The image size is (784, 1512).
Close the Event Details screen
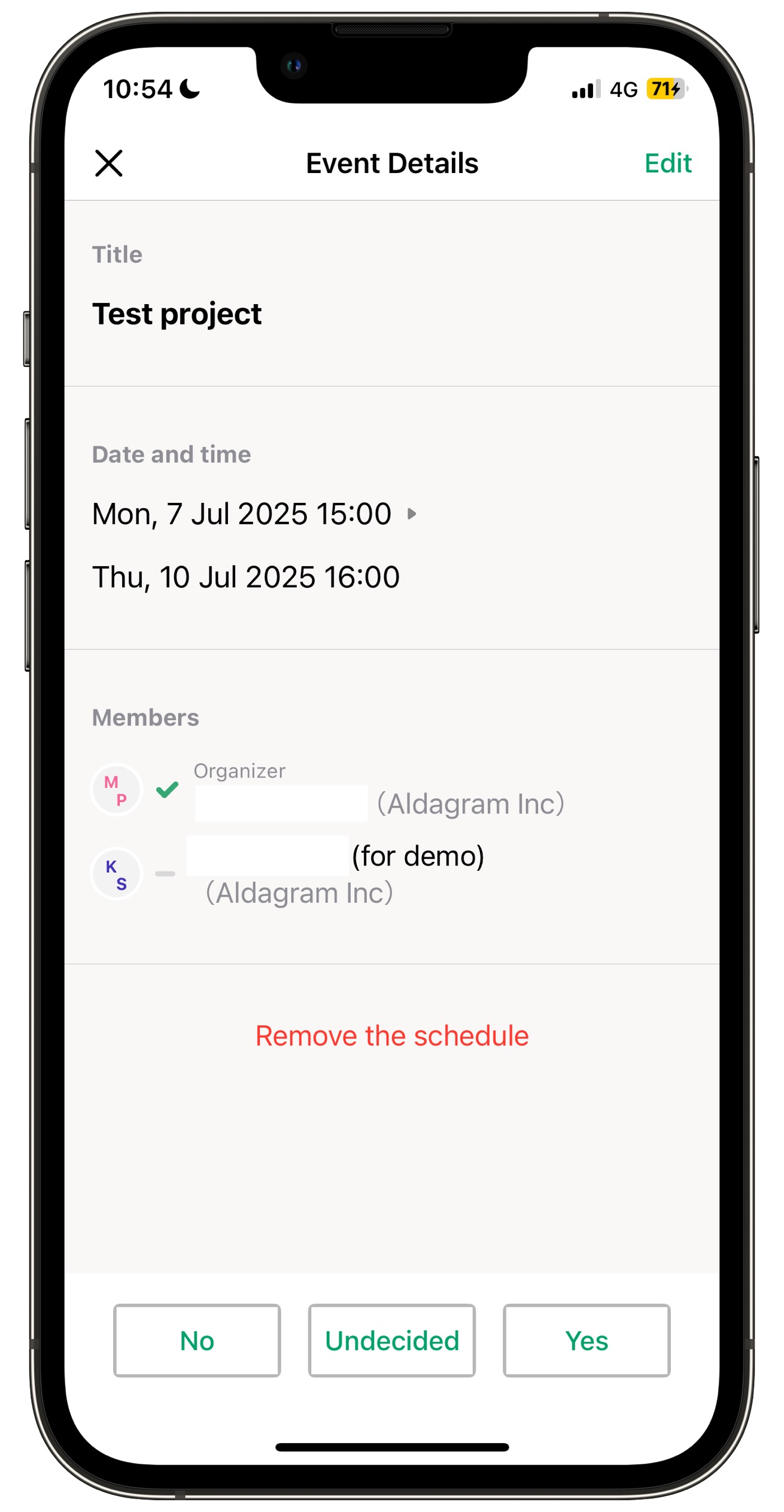pos(108,163)
